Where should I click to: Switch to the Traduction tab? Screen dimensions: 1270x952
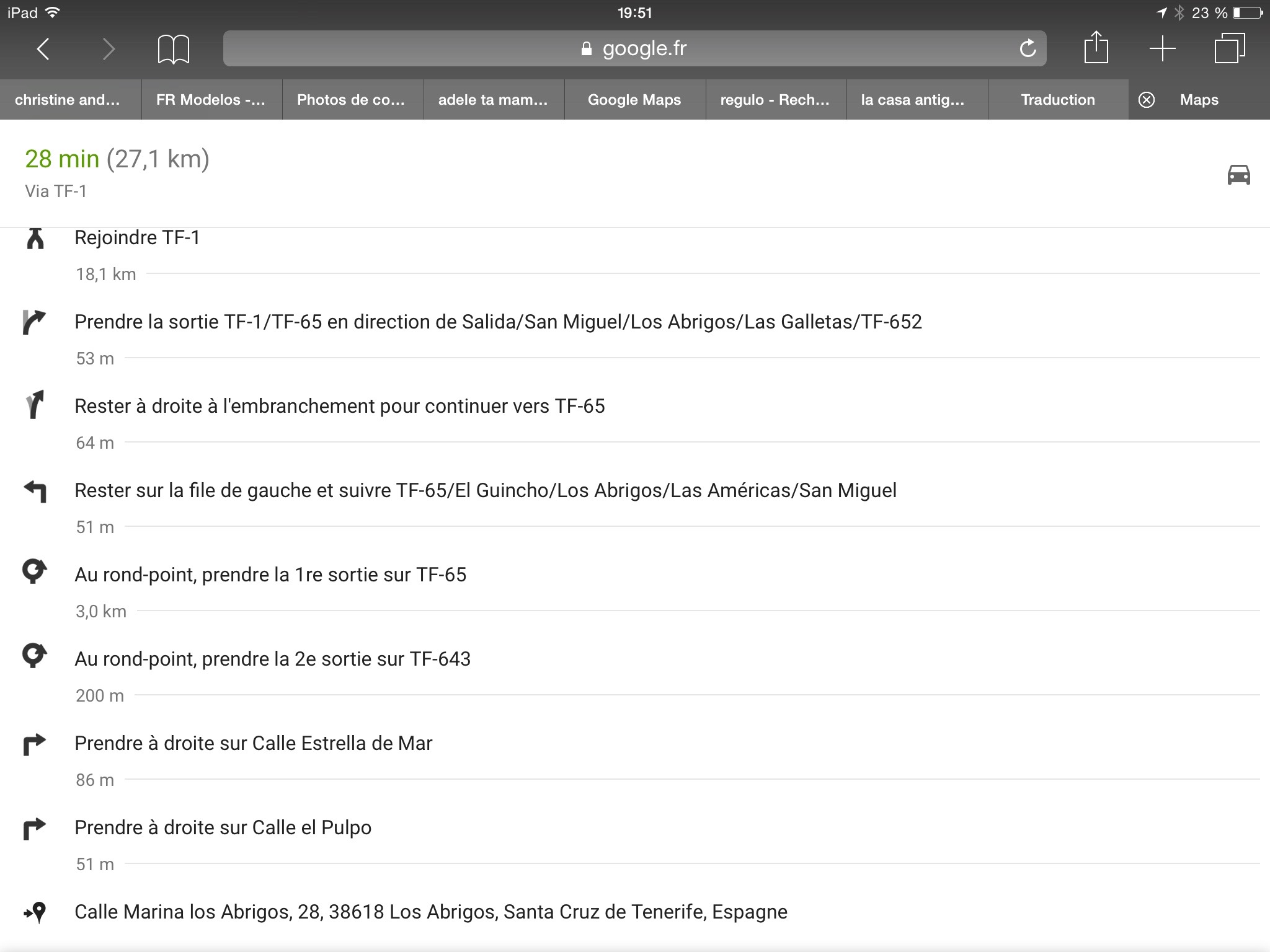pyautogui.click(x=1057, y=100)
